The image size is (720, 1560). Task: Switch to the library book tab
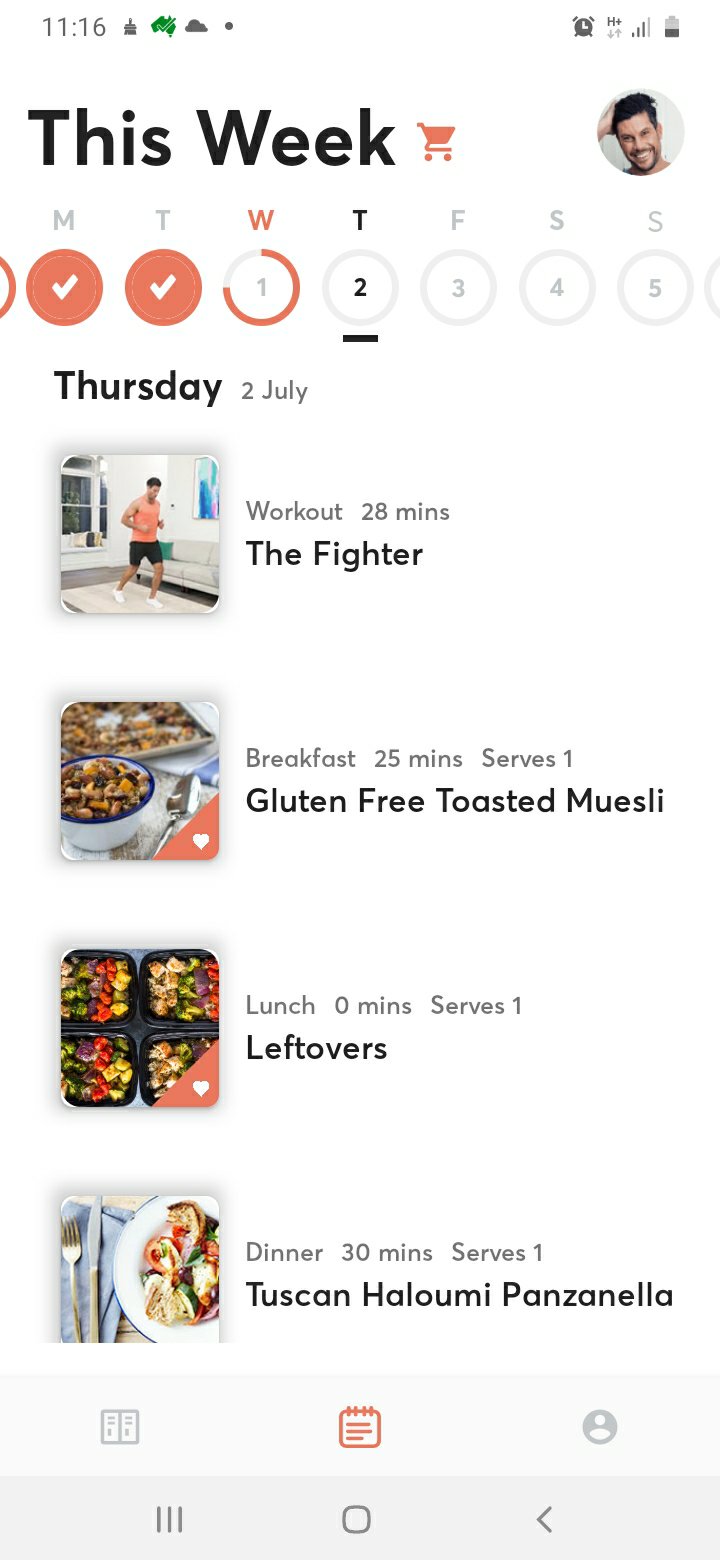(x=120, y=1427)
